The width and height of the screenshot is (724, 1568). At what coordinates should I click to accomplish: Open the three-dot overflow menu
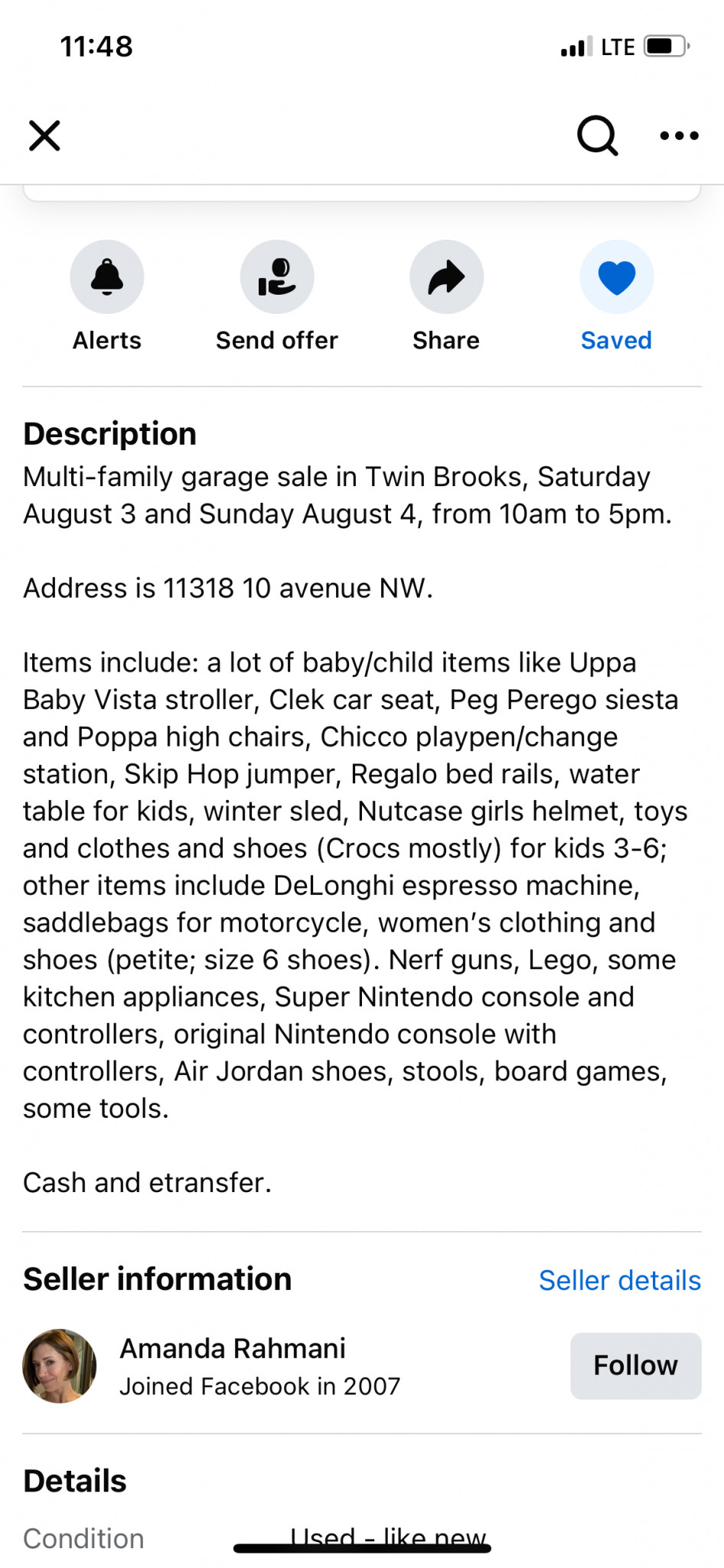tap(680, 136)
